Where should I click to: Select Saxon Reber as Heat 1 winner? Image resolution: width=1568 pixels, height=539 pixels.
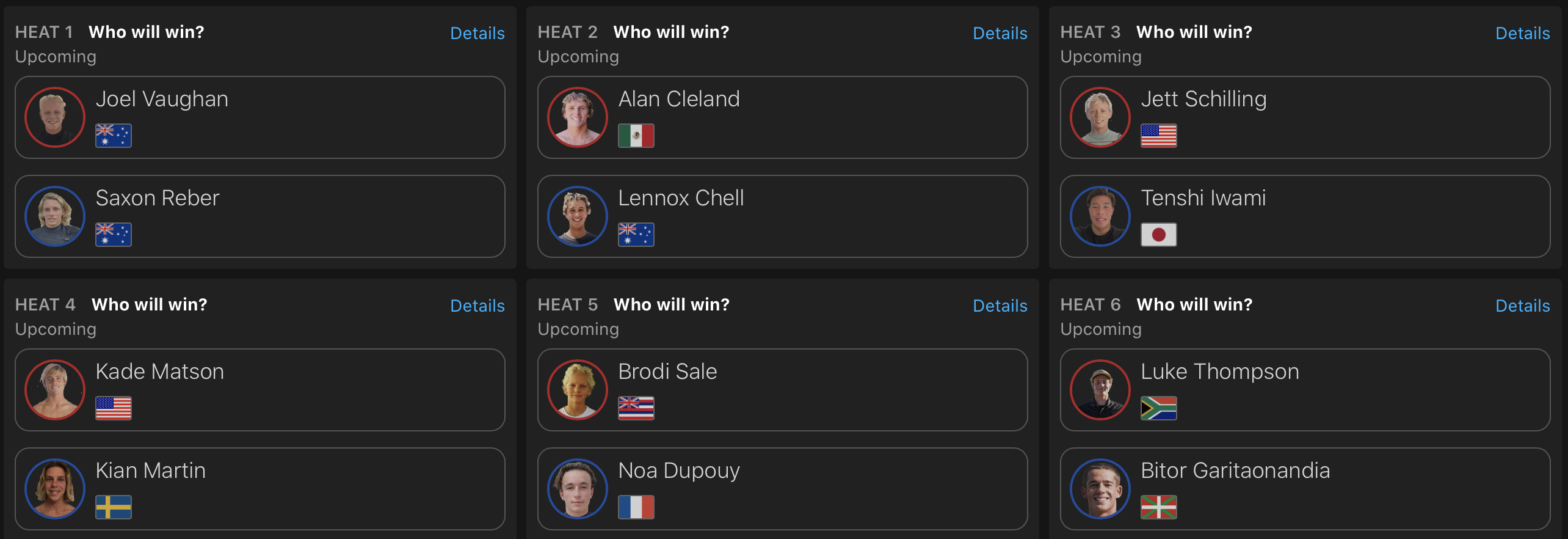[x=260, y=216]
